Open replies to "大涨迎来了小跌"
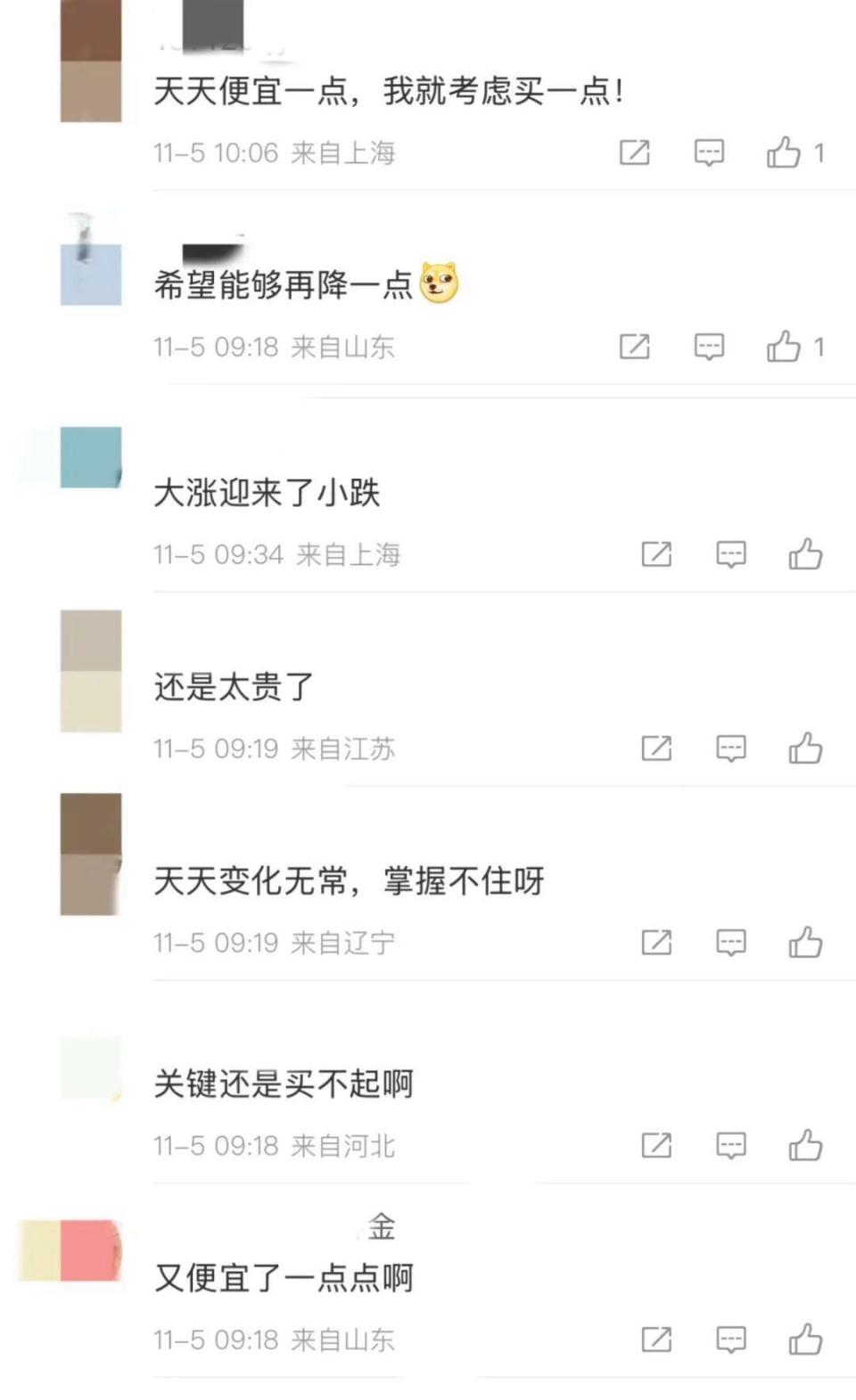 730,553
